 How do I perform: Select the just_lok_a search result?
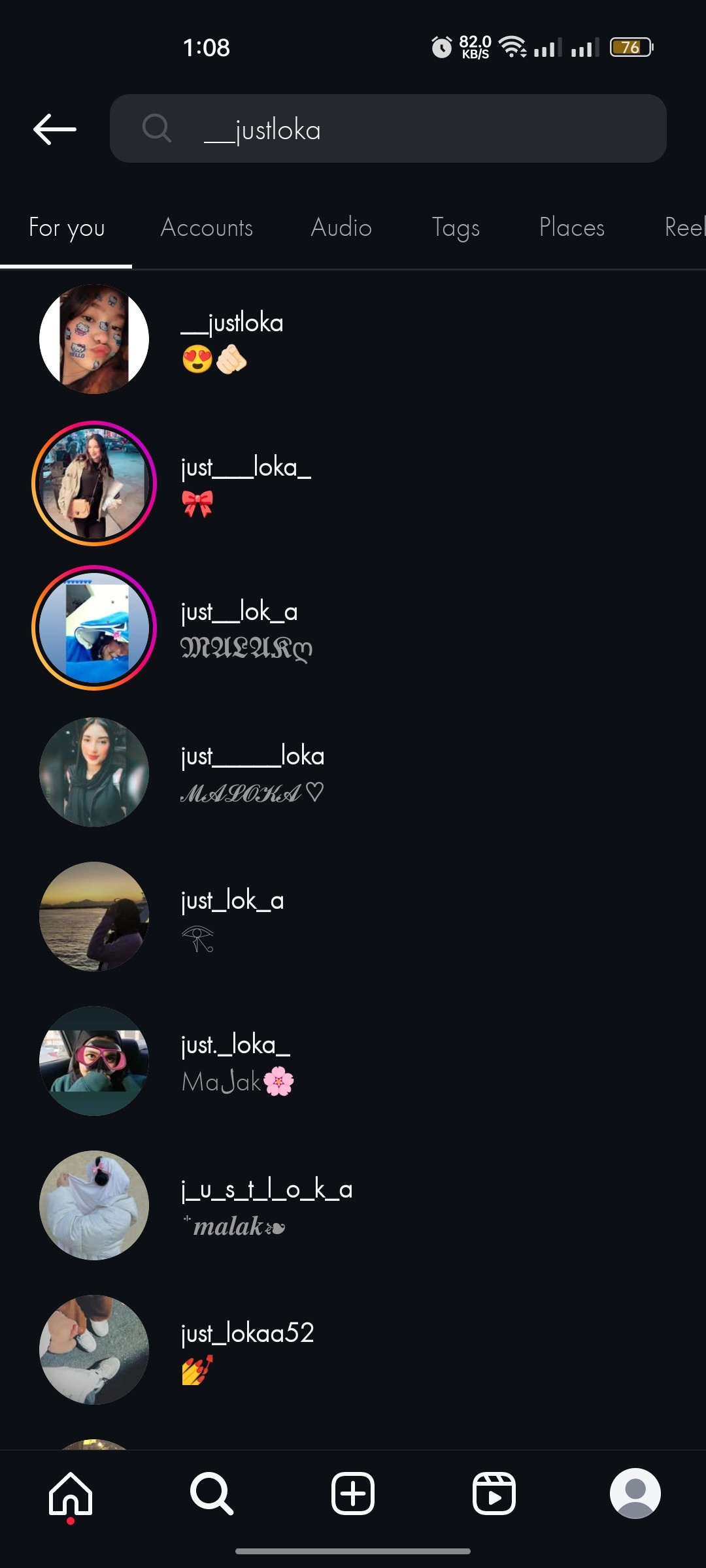353,917
